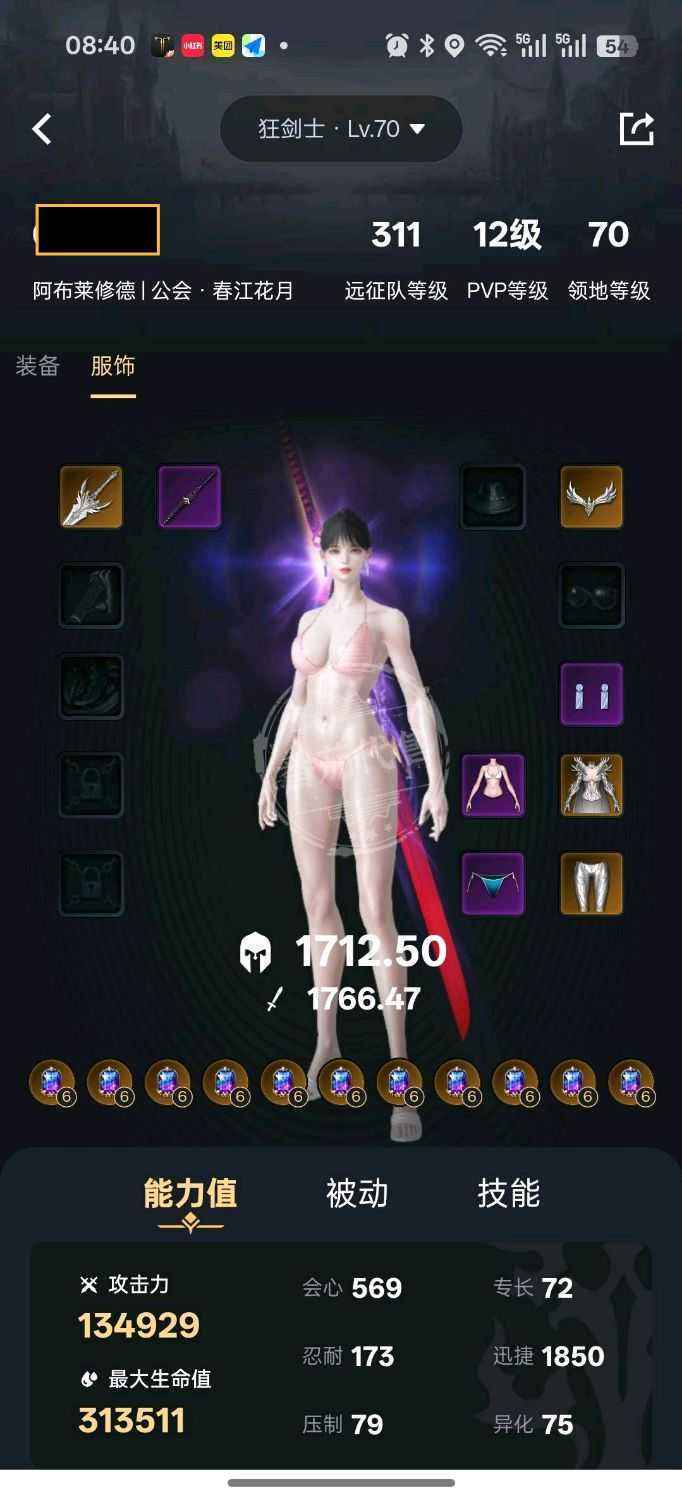The width and height of the screenshot is (682, 1500).
Task: Inspect the blue bikini bottom costume slot
Action: click(493, 883)
